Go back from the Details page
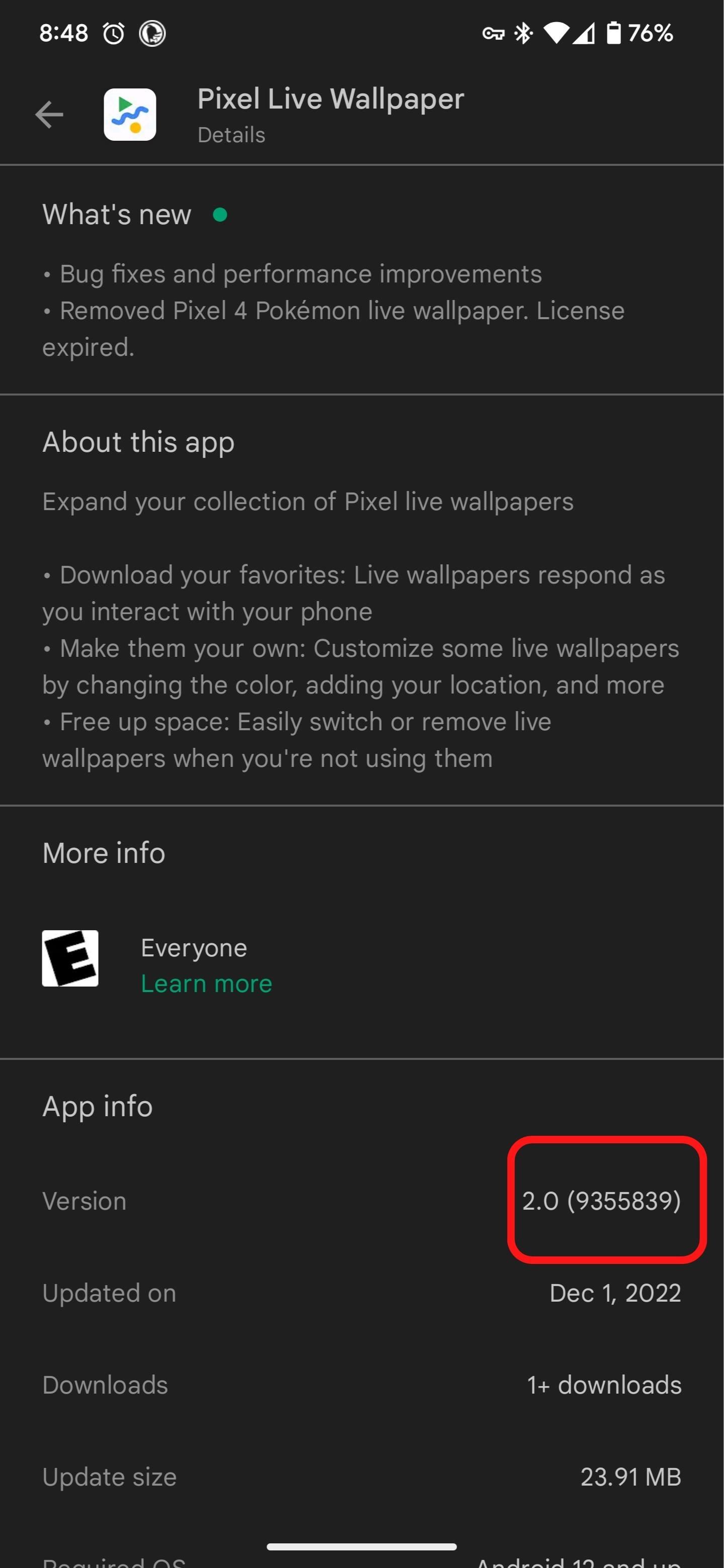Viewport: 724px width, 1568px height. point(49,115)
